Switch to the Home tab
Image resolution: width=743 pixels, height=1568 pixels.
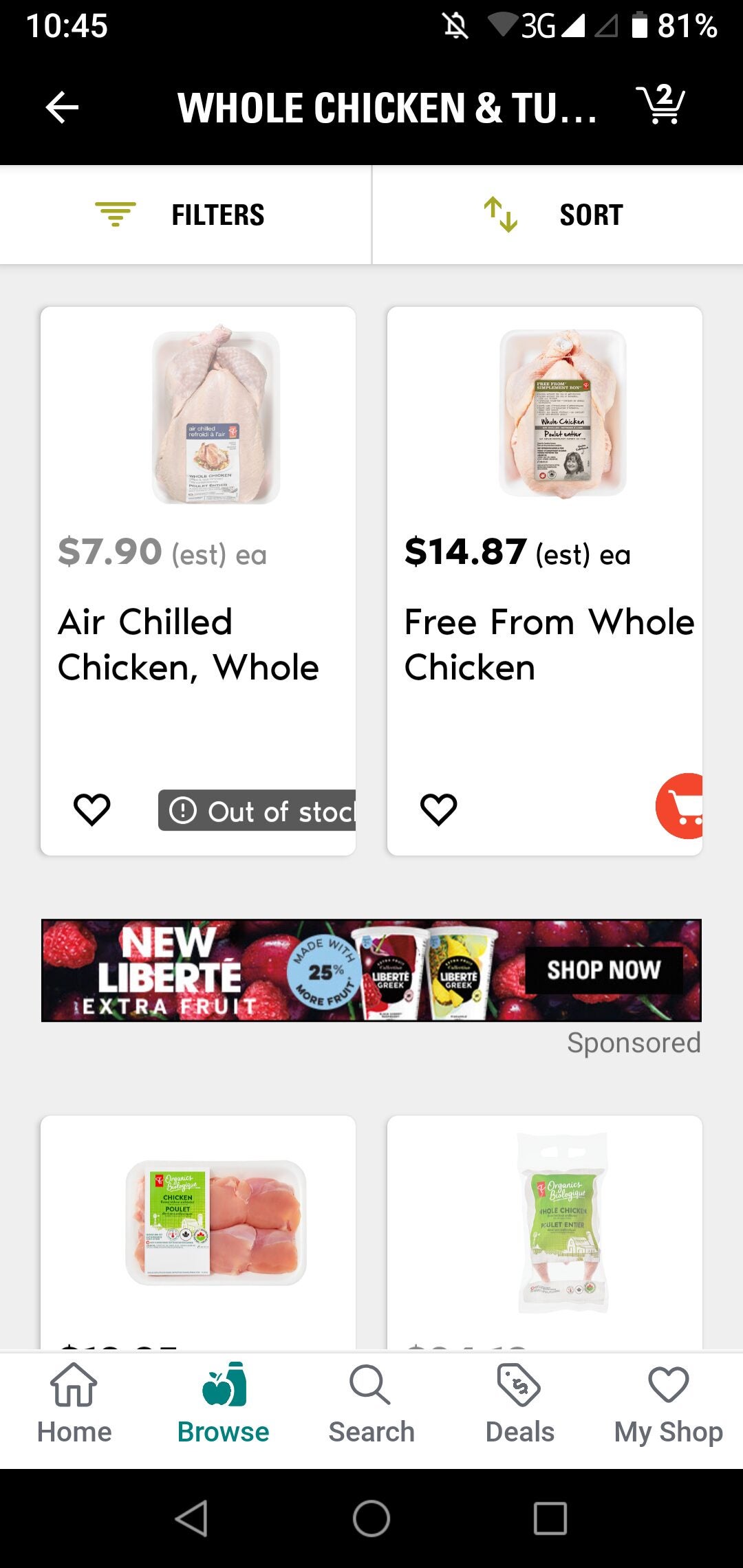pos(74,1403)
